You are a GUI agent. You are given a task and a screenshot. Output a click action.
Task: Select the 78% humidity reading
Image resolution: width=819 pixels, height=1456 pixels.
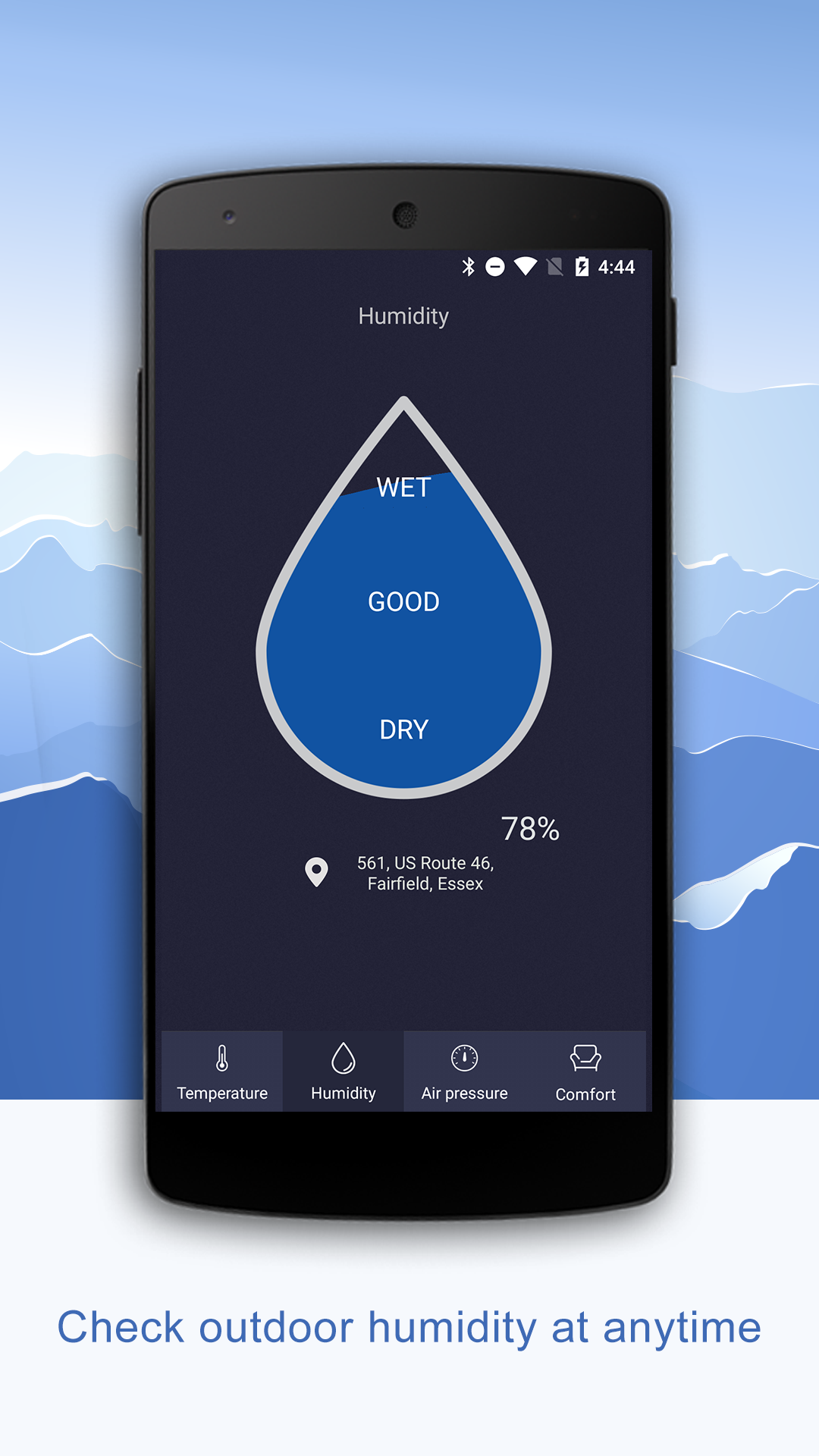[531, 829]
